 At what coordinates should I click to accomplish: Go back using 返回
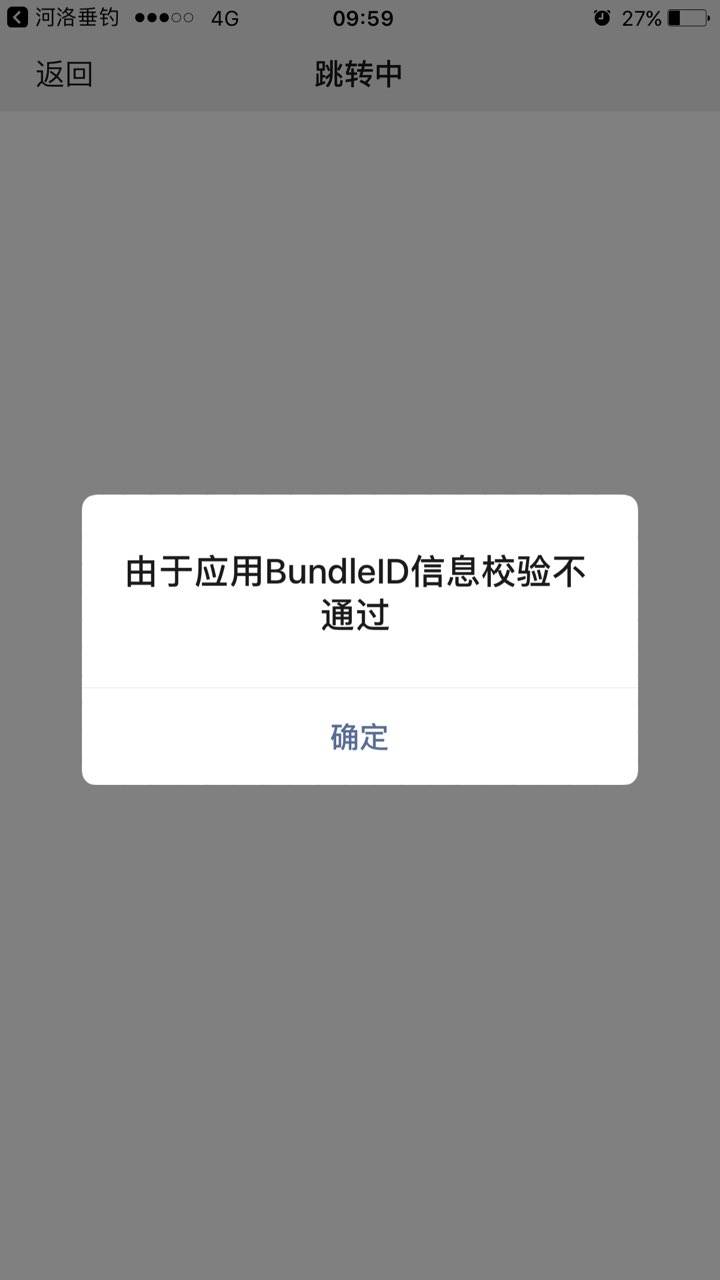(x=64, y=75)
